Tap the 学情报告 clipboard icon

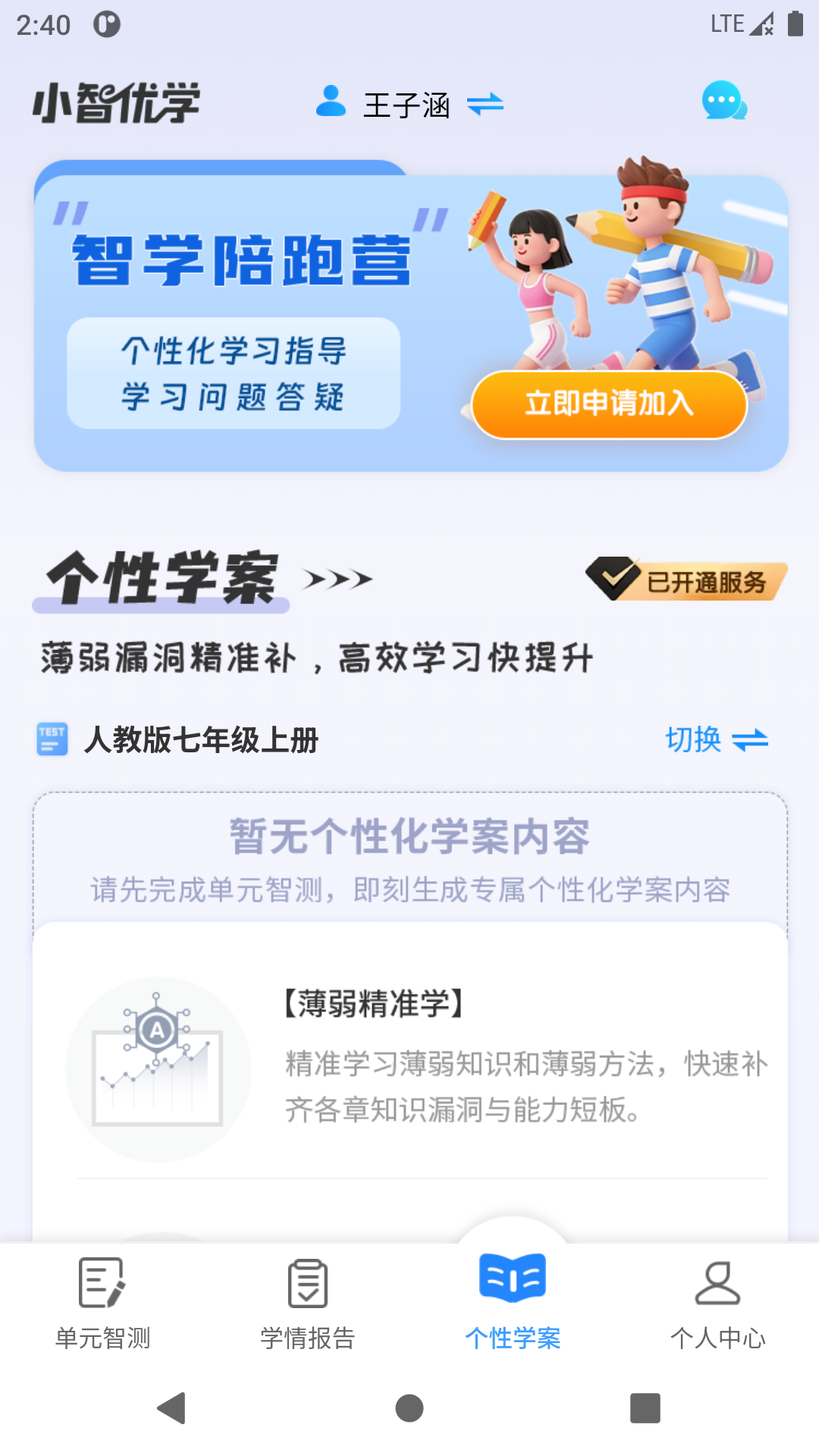[306, 1283]
